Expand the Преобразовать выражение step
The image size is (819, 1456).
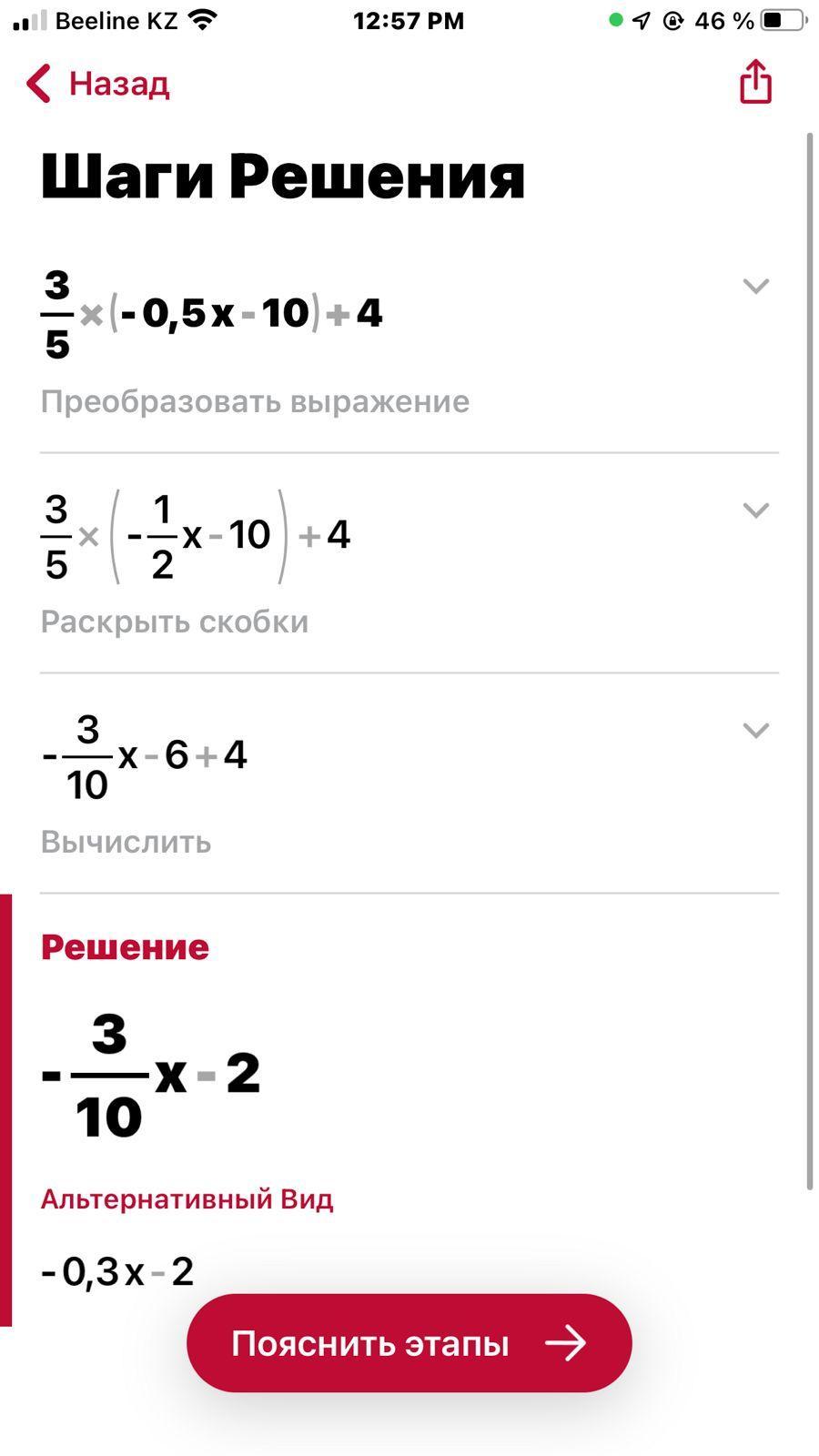[x=755, y=287]
